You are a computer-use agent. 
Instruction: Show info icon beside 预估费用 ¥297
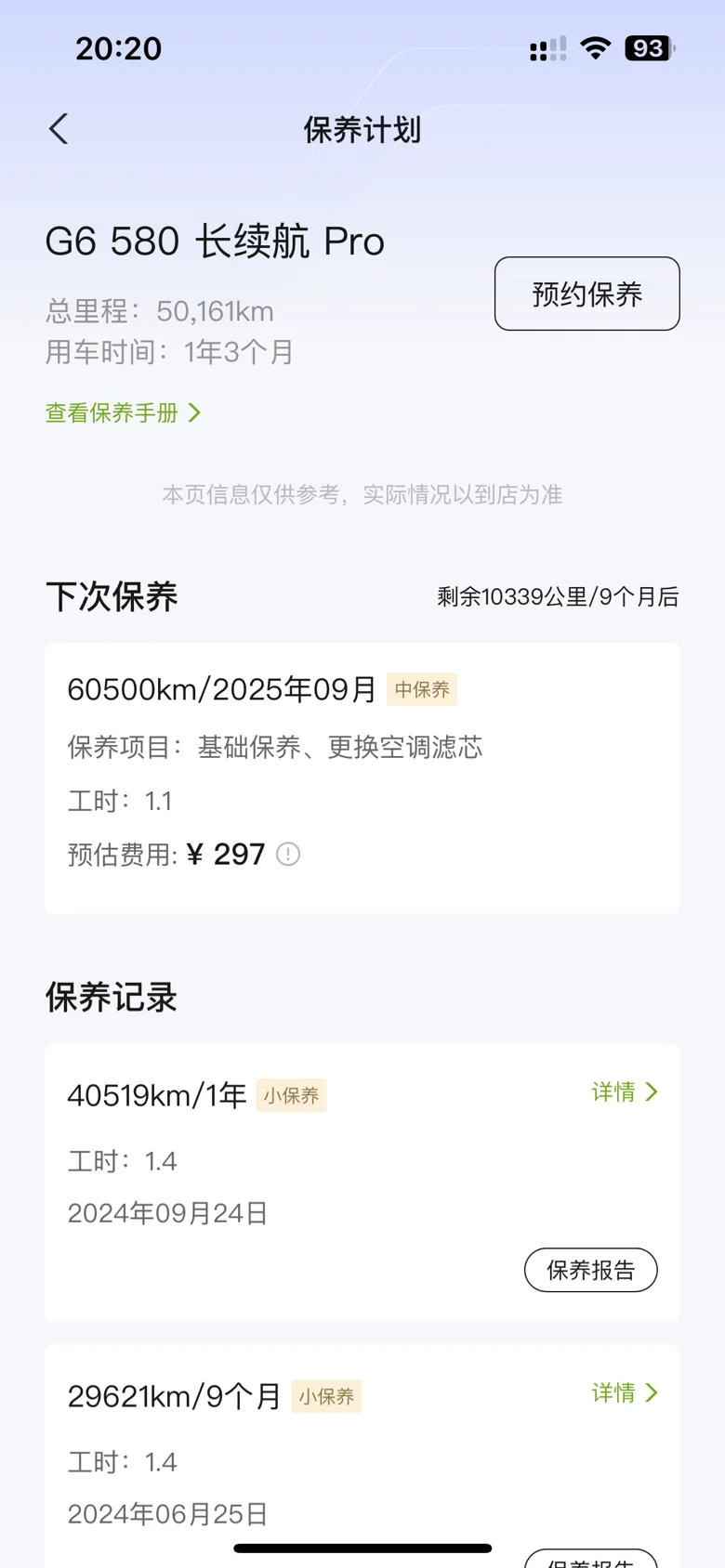coord(288,854)
